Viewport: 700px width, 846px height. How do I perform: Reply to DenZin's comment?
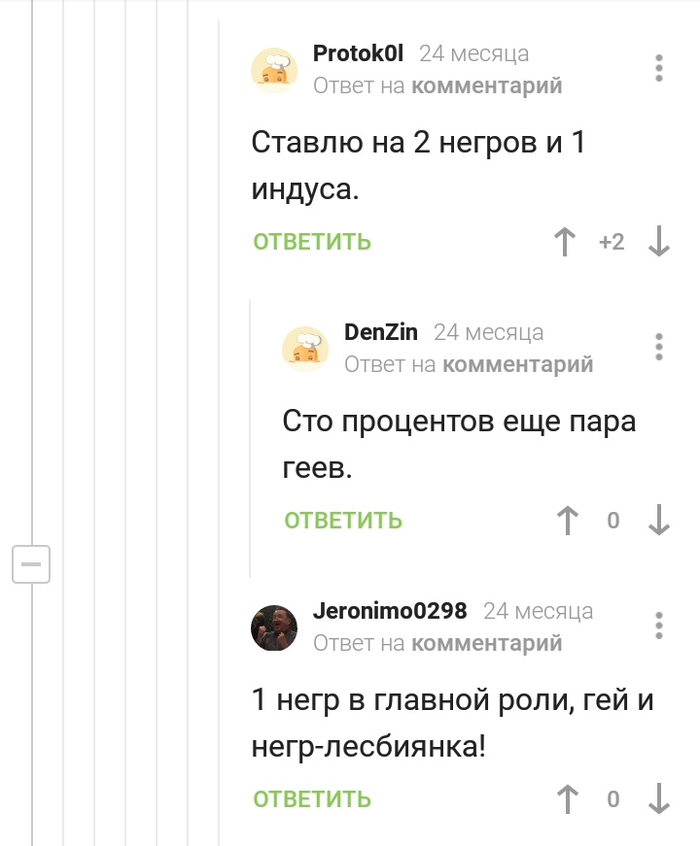click(343, 520)
